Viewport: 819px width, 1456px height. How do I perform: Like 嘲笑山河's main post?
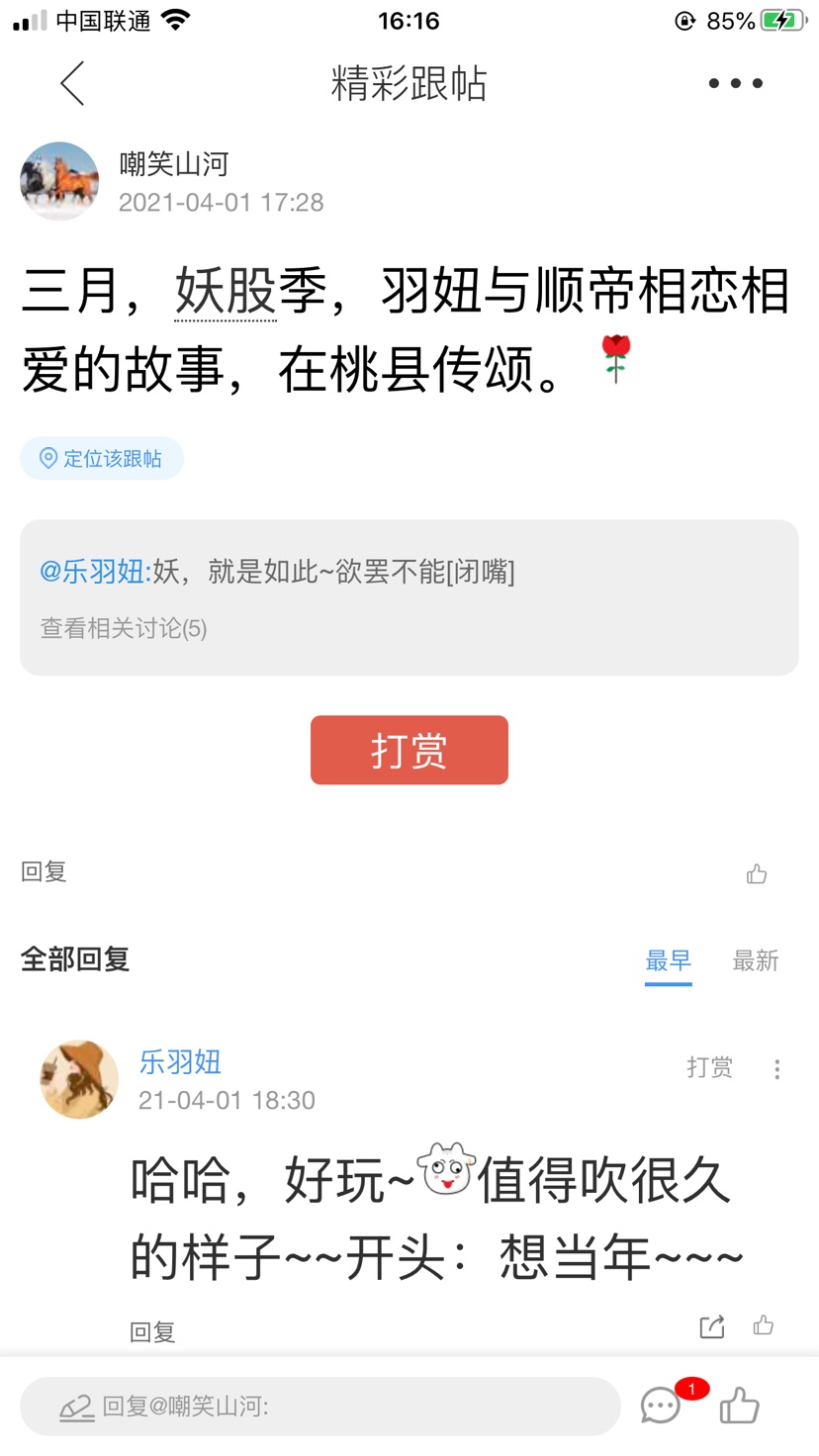(x=757, y=873)
